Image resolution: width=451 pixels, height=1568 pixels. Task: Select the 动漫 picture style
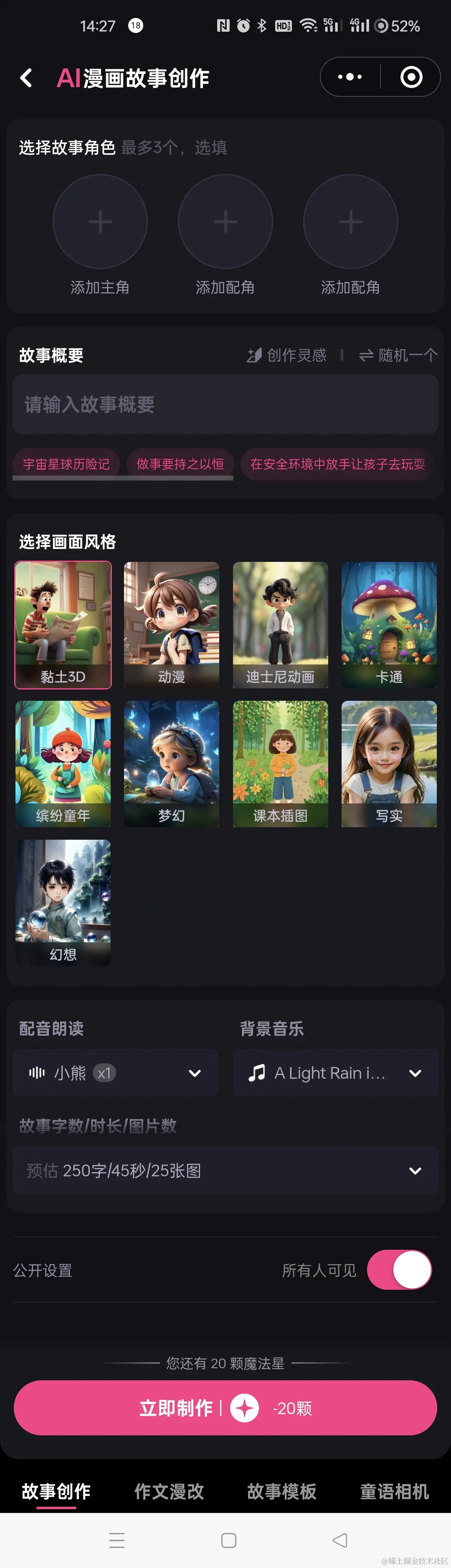point(171,624)
